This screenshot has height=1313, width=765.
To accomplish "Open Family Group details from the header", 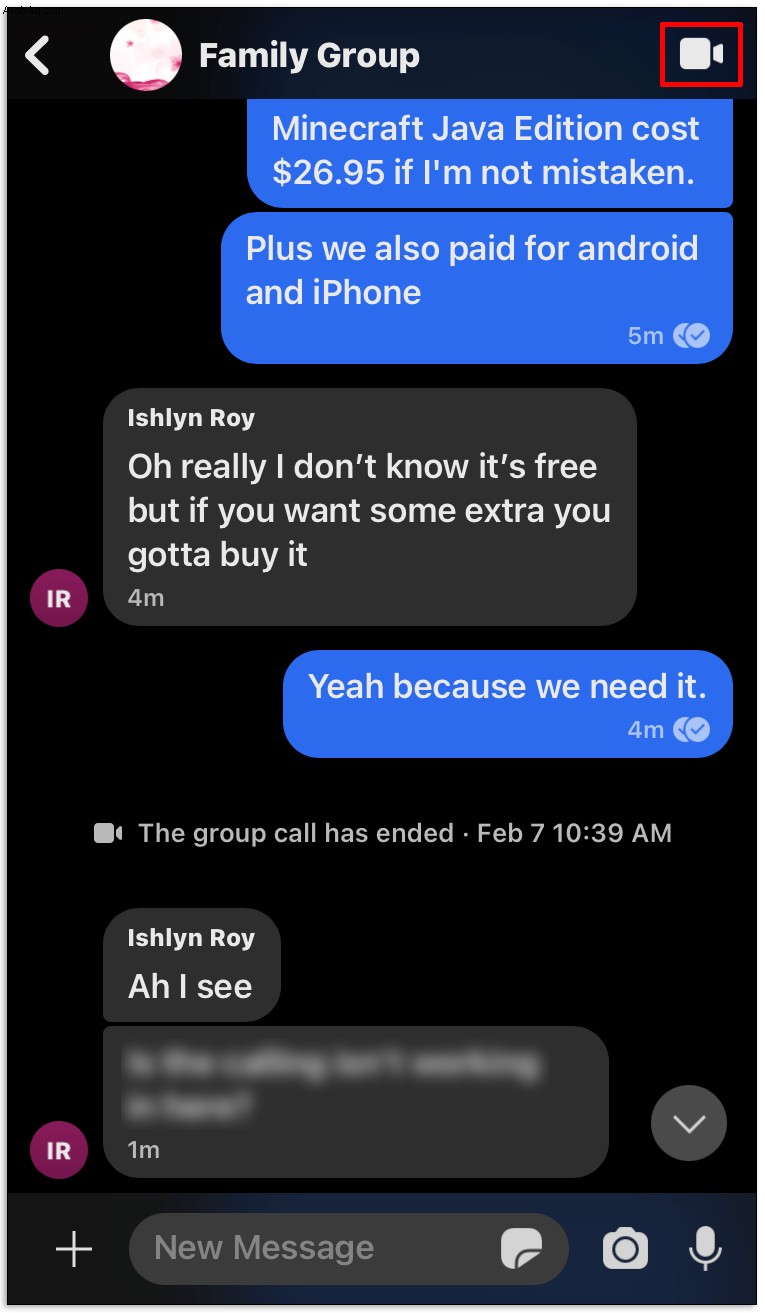I will [x=308, y=56].
